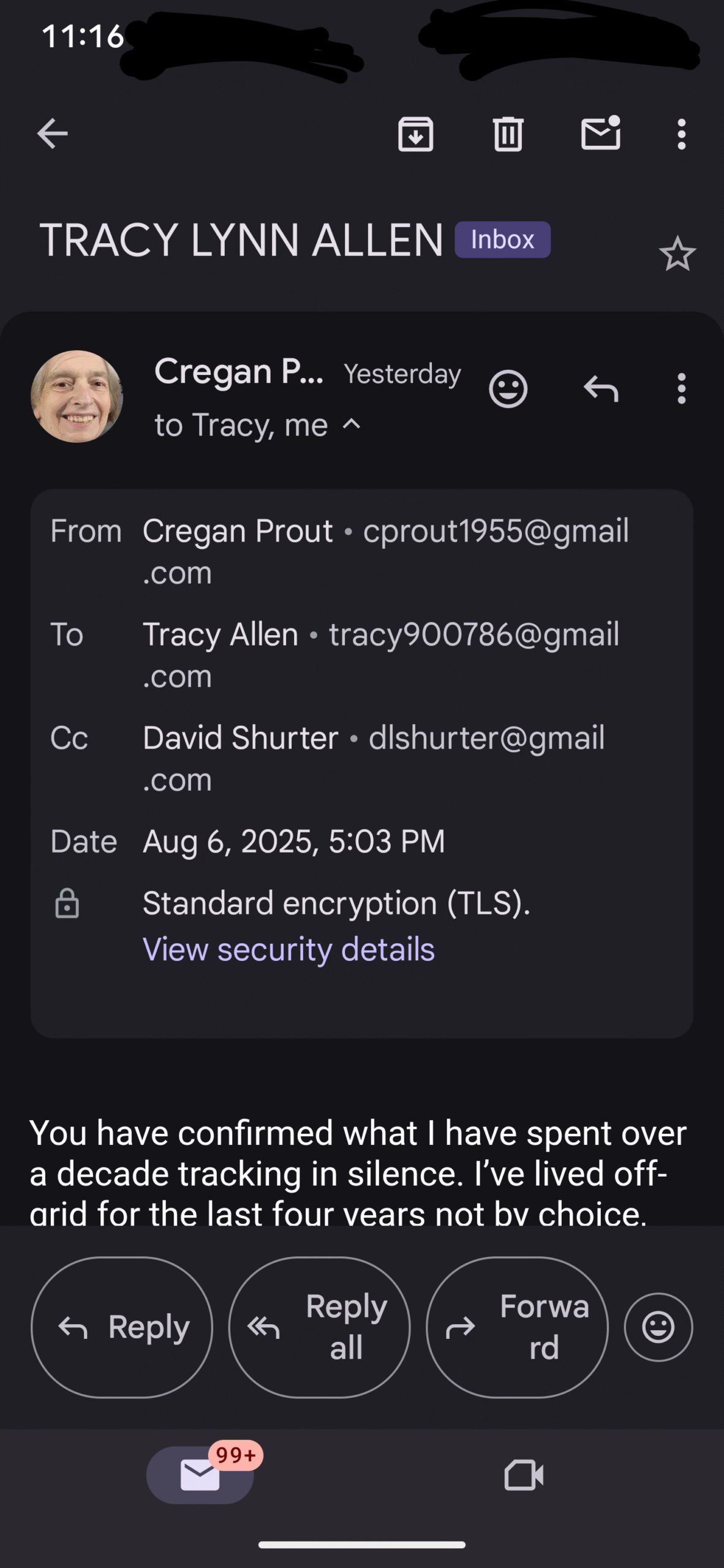
Task: Open Cregan Prout's profile picture
Action: point(77,397)
